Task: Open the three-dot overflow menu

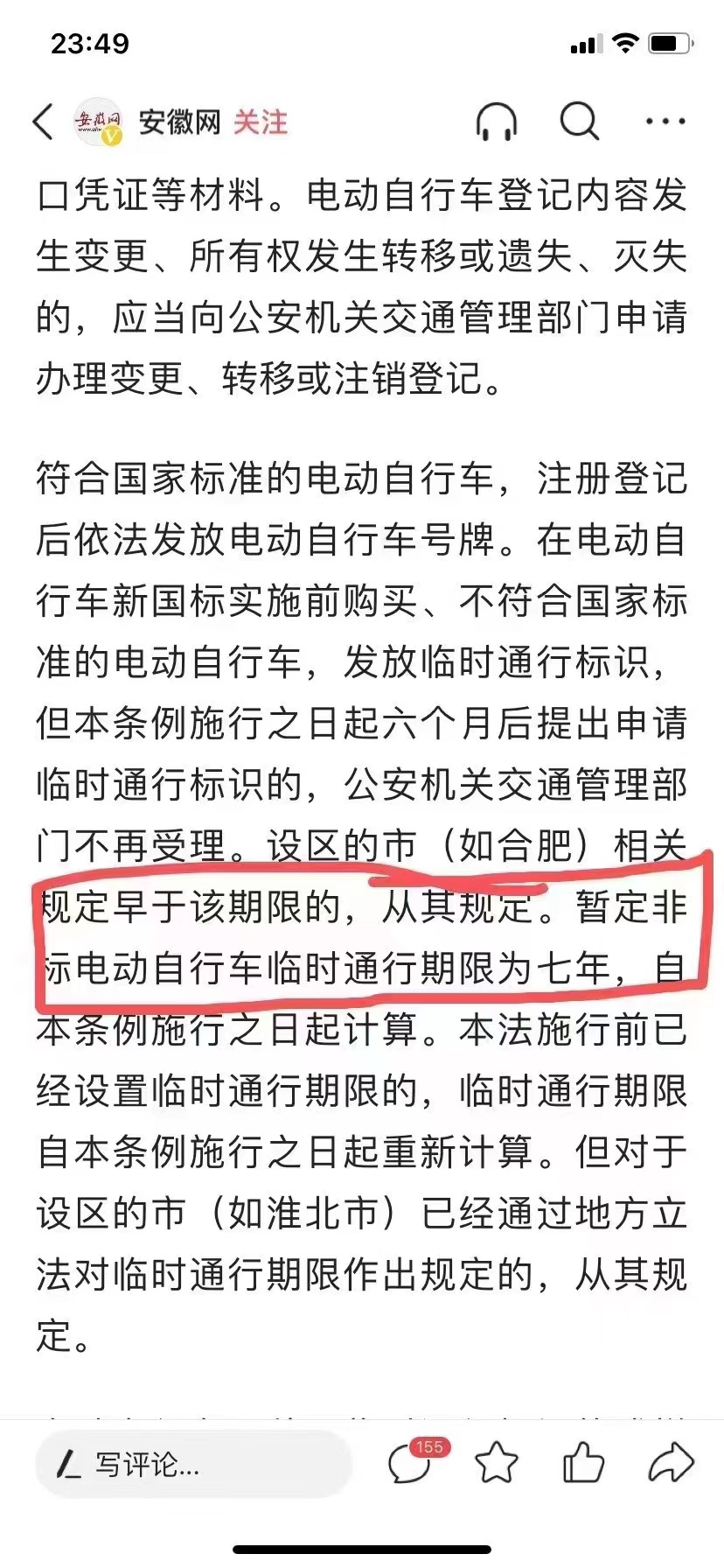Action: click(665, 122)
